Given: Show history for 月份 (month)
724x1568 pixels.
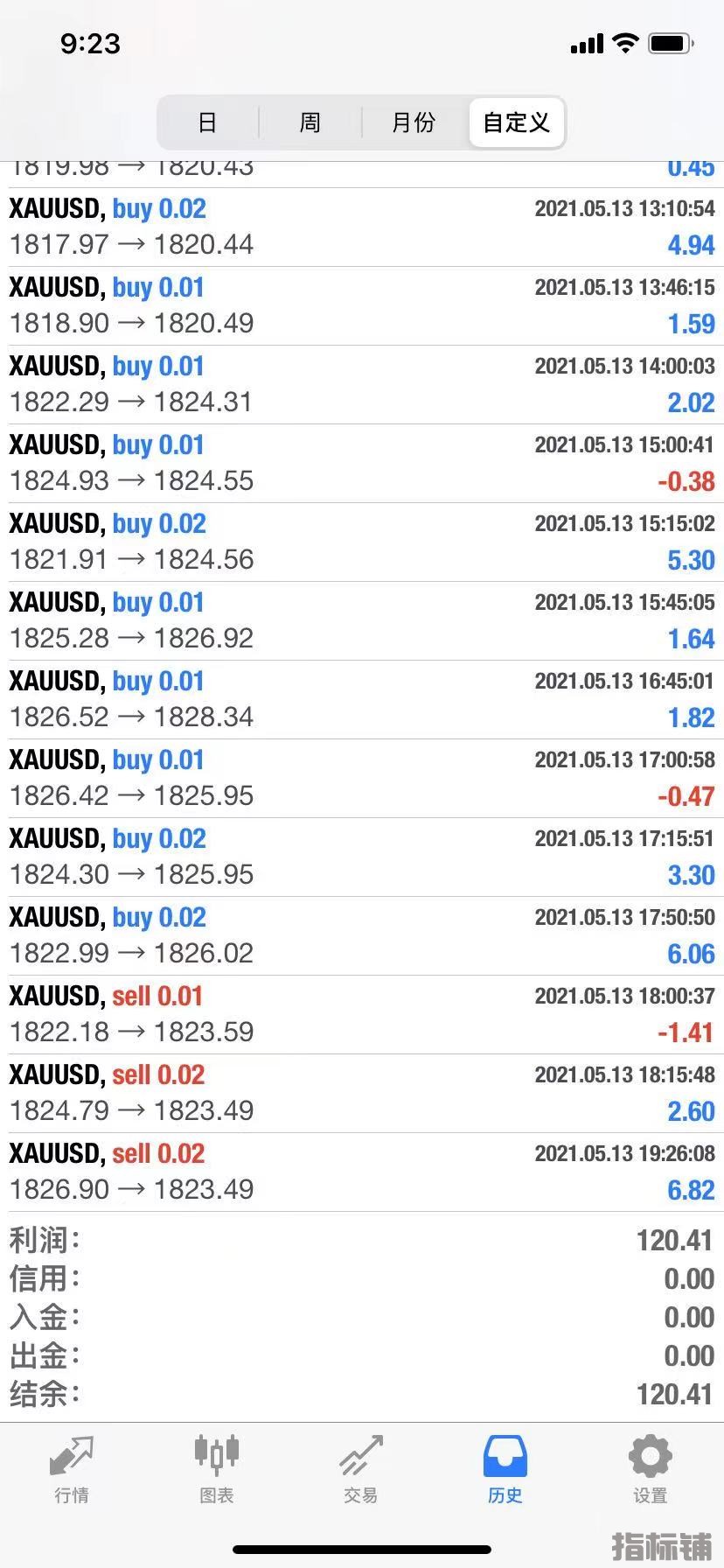Looking at the screenshot, I should [x=414, y=122].
